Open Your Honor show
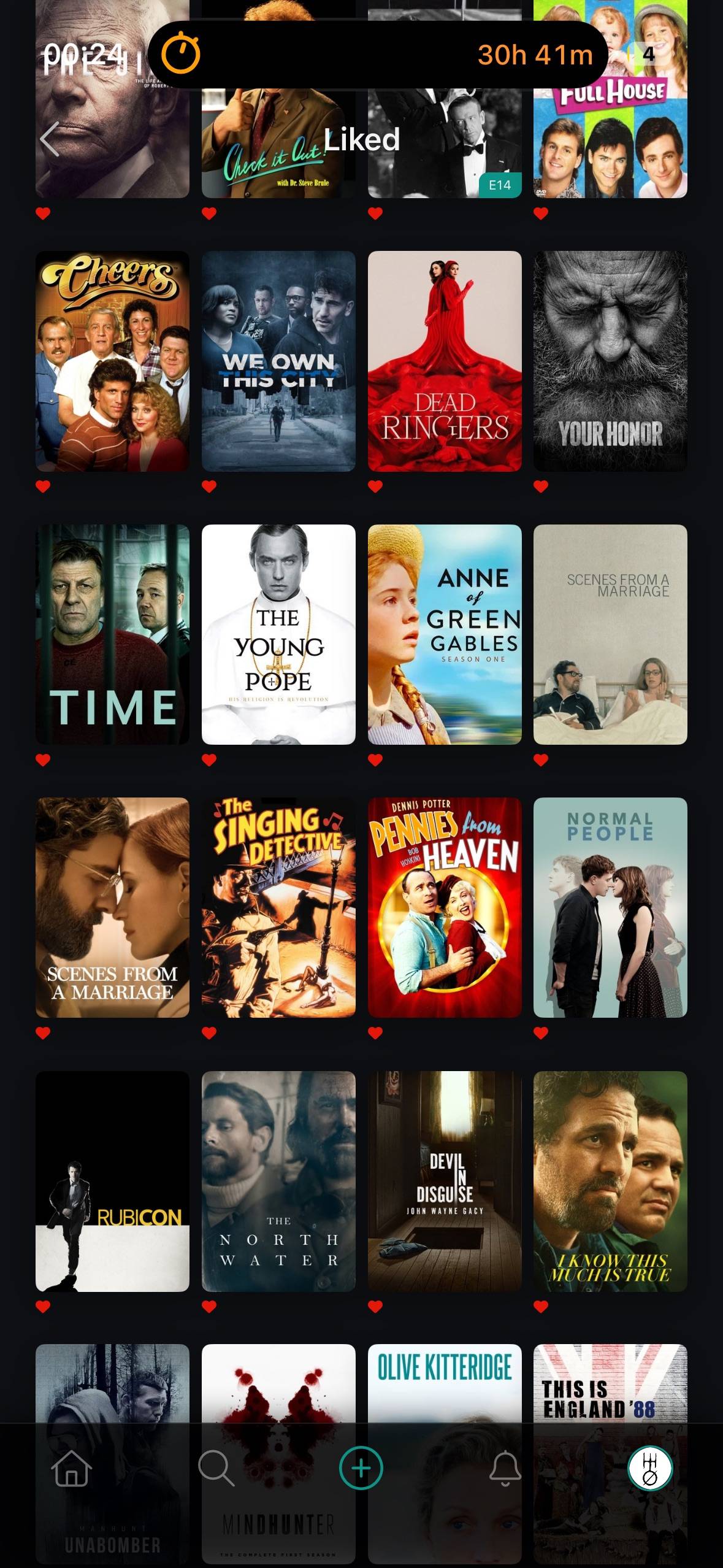Viewport: 723px width, 1568px height. coord(610,361)
